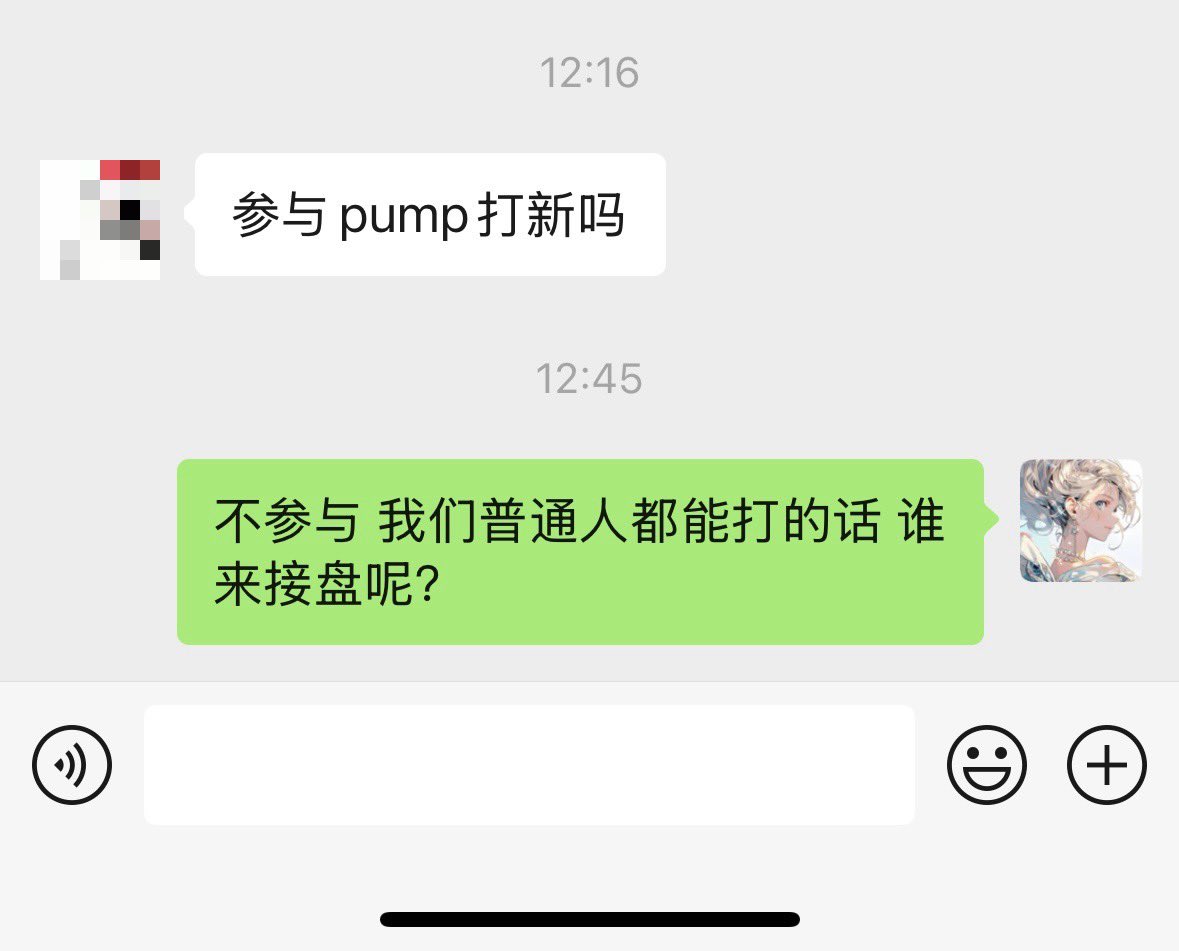The height and width of the screenshot is (951, 1179).
Task: Open the plus attachments menu
Action: tap(1107, 765)
